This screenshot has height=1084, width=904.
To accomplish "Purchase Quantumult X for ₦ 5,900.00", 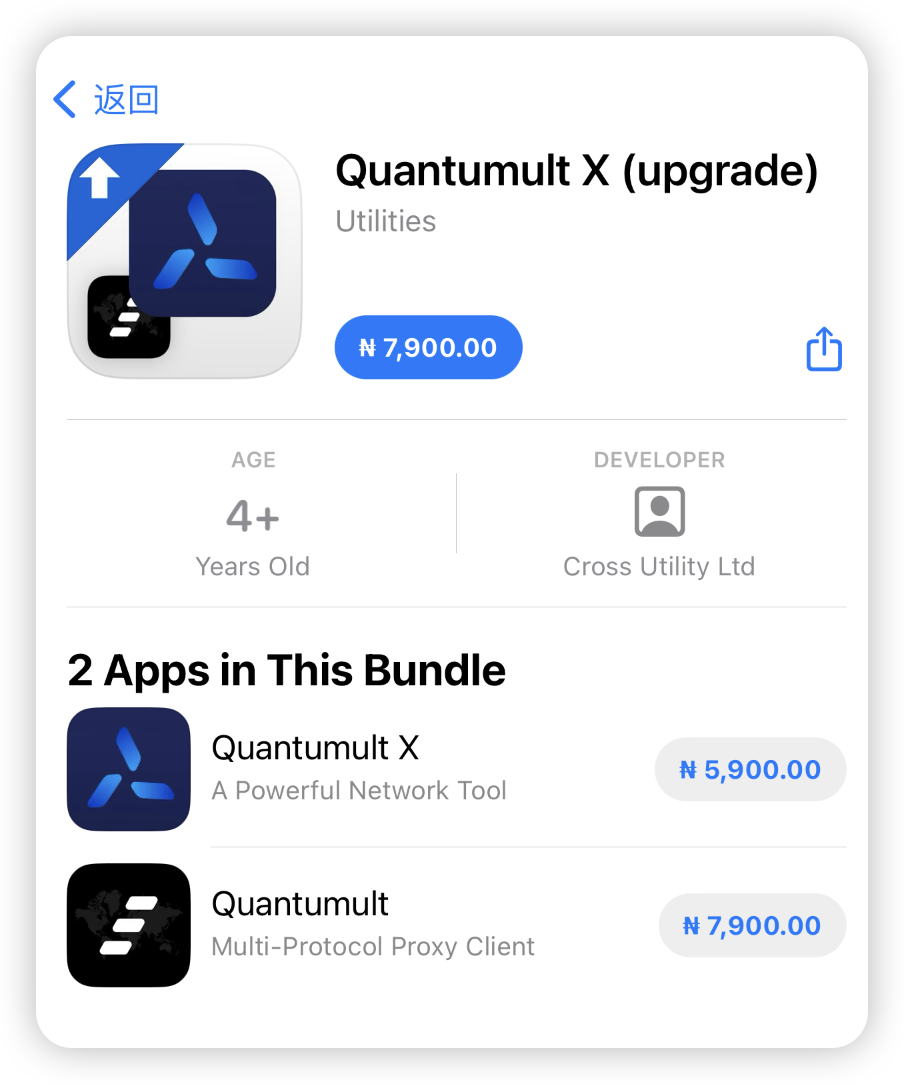I will (750, 770).
